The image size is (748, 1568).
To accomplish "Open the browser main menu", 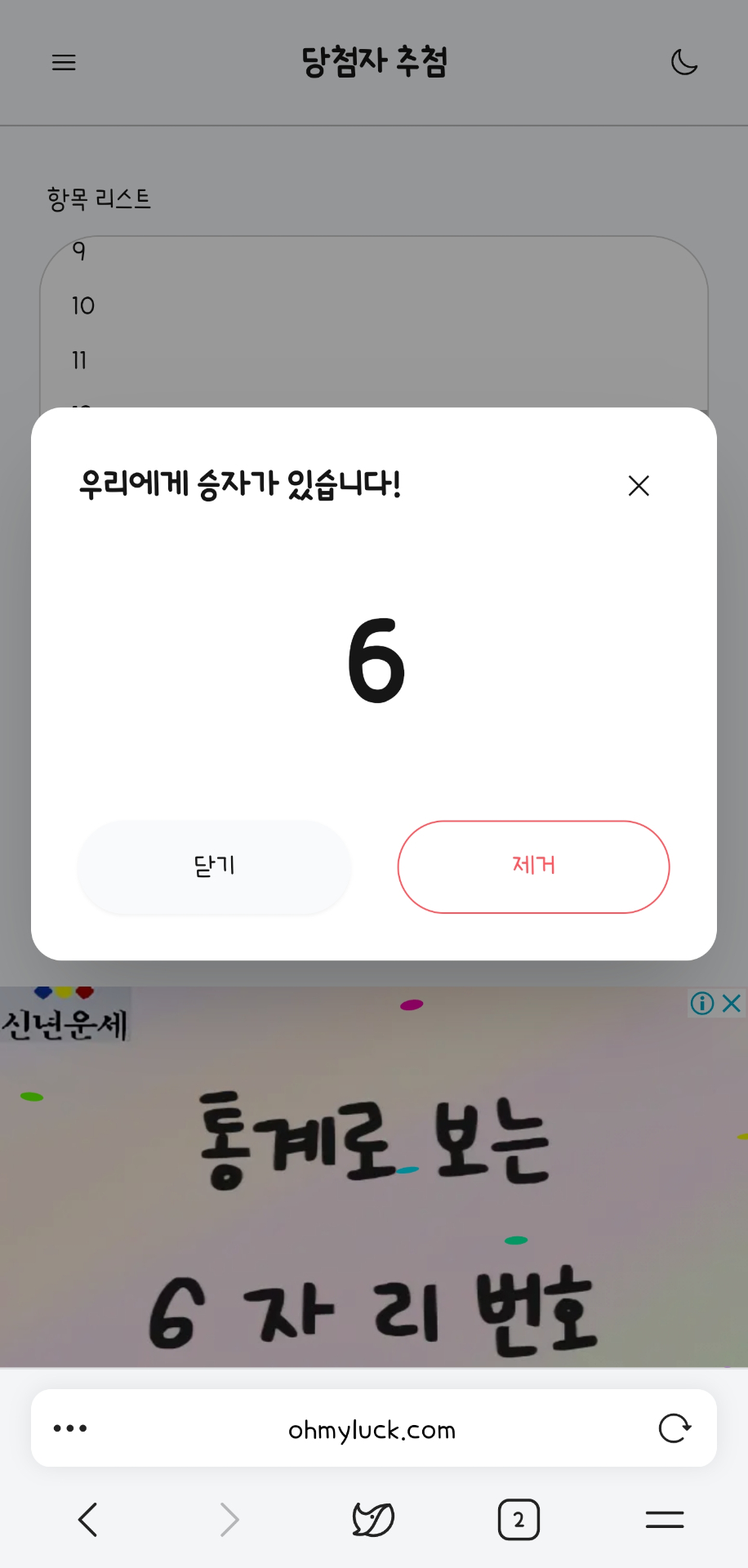I will [x=665, y=1520].
